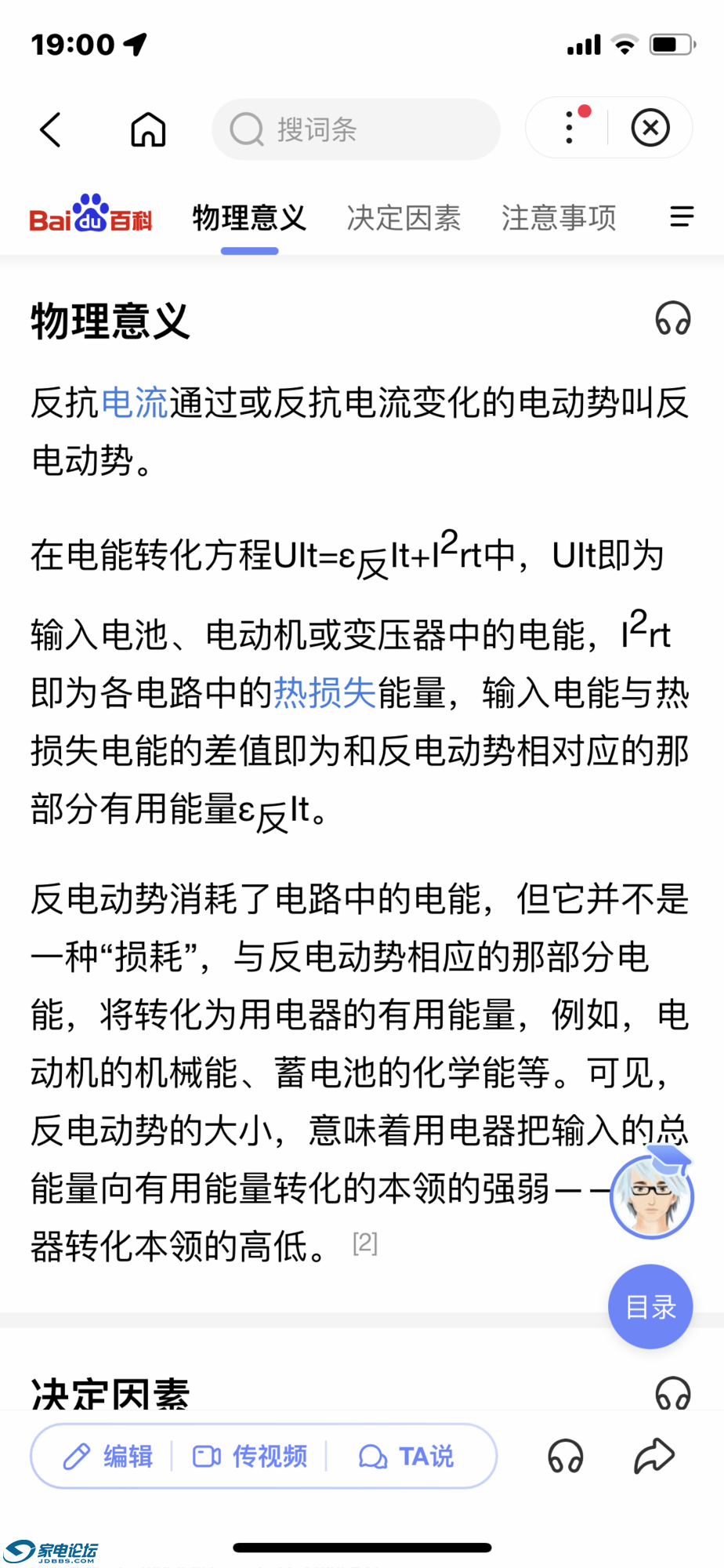Play audio with bottom headphone icon
This screenshot has height=1568, width=724.
click(x=565, y=1457)
